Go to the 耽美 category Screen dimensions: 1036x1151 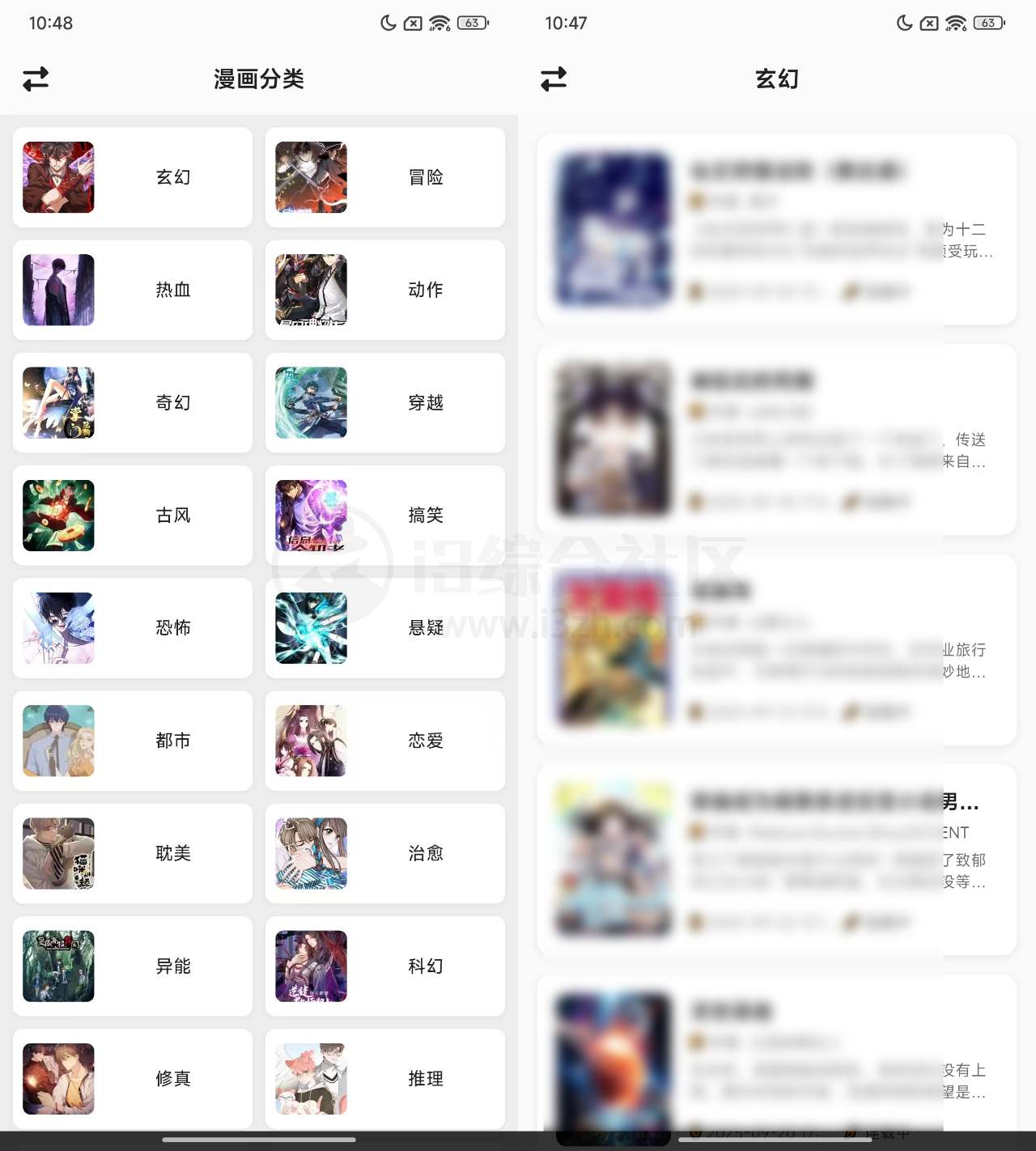(133, 853)
